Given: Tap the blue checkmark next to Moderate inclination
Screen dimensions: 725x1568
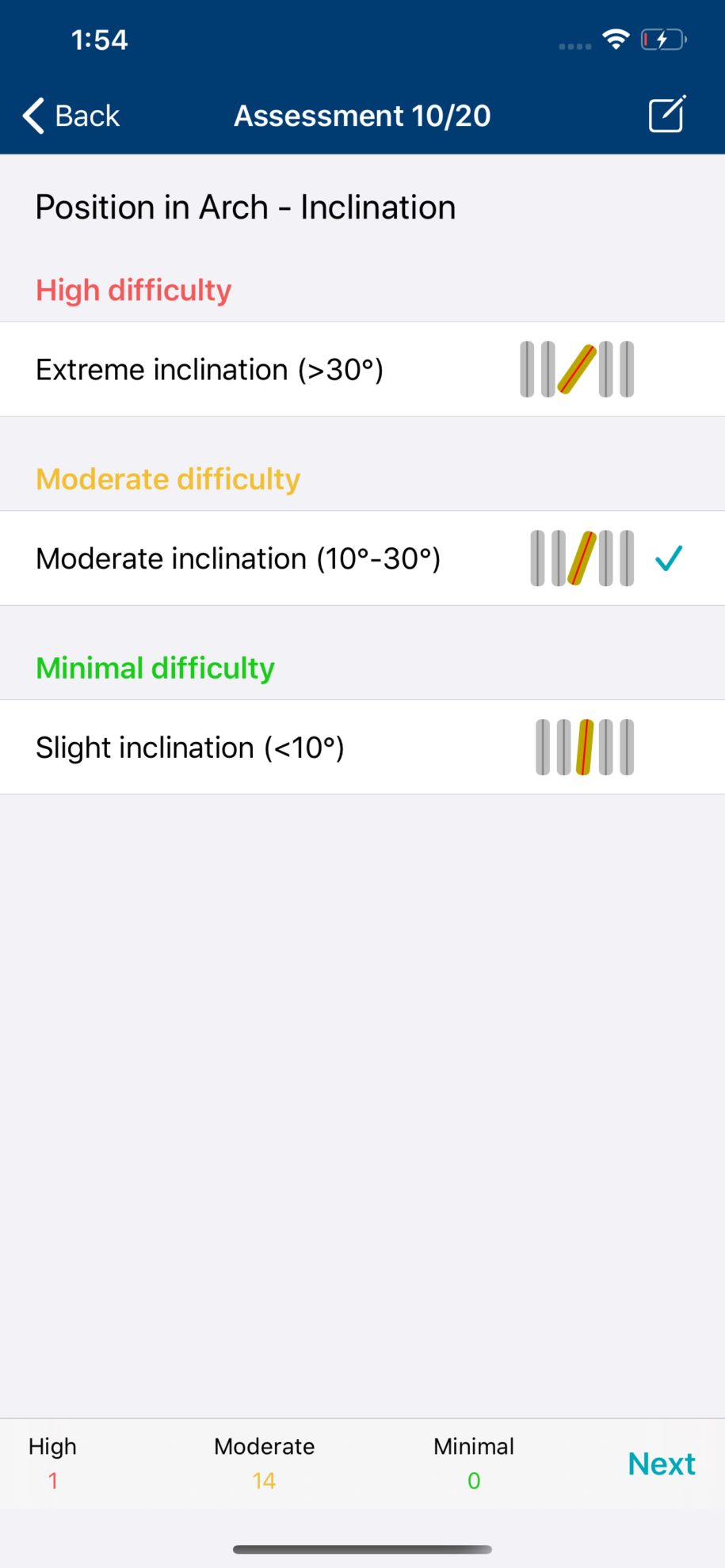Looking at the screenshot, I should [x=669, y=558].
